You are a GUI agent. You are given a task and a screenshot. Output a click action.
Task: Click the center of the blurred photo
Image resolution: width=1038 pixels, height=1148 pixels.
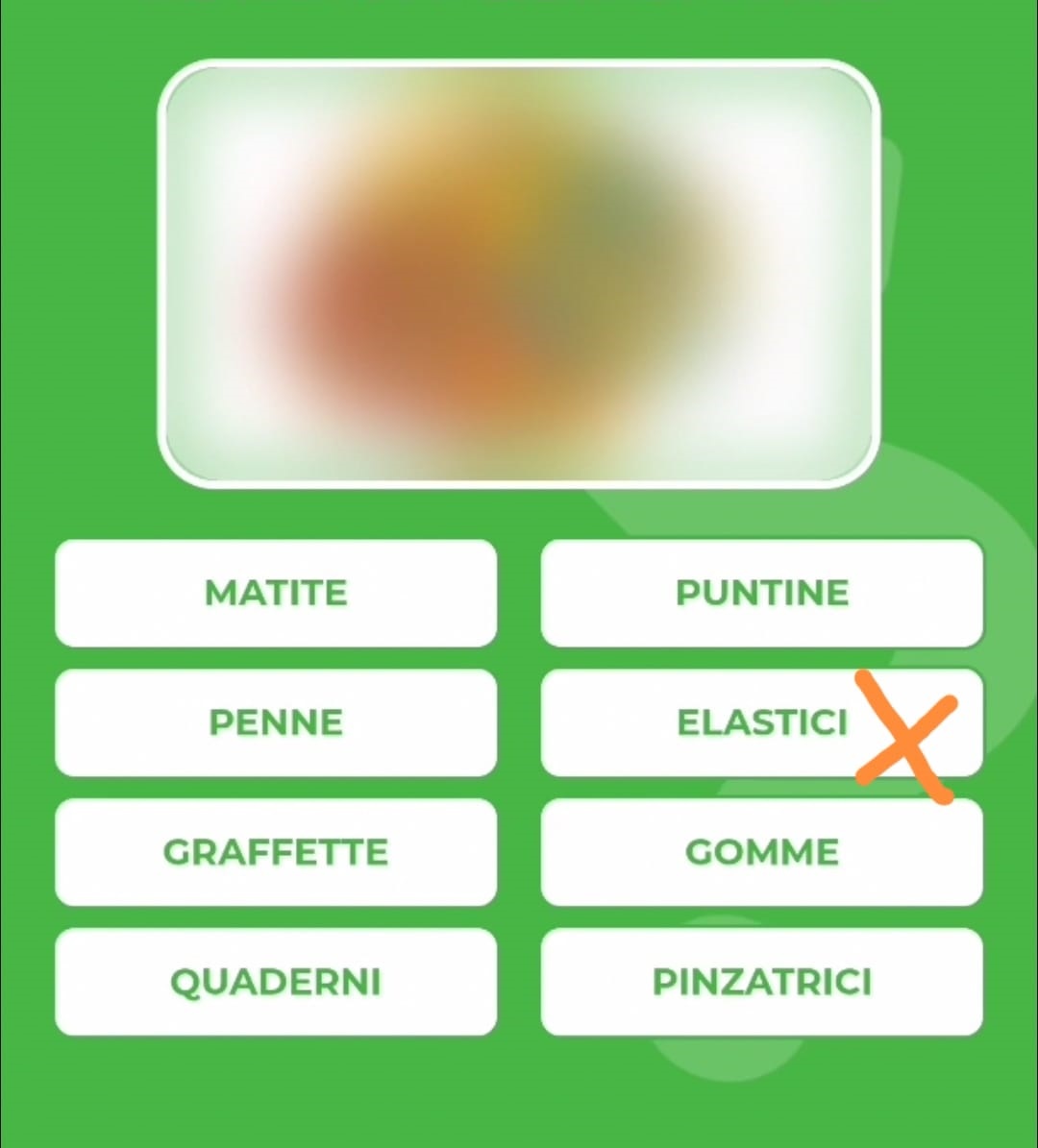(519, 274)
